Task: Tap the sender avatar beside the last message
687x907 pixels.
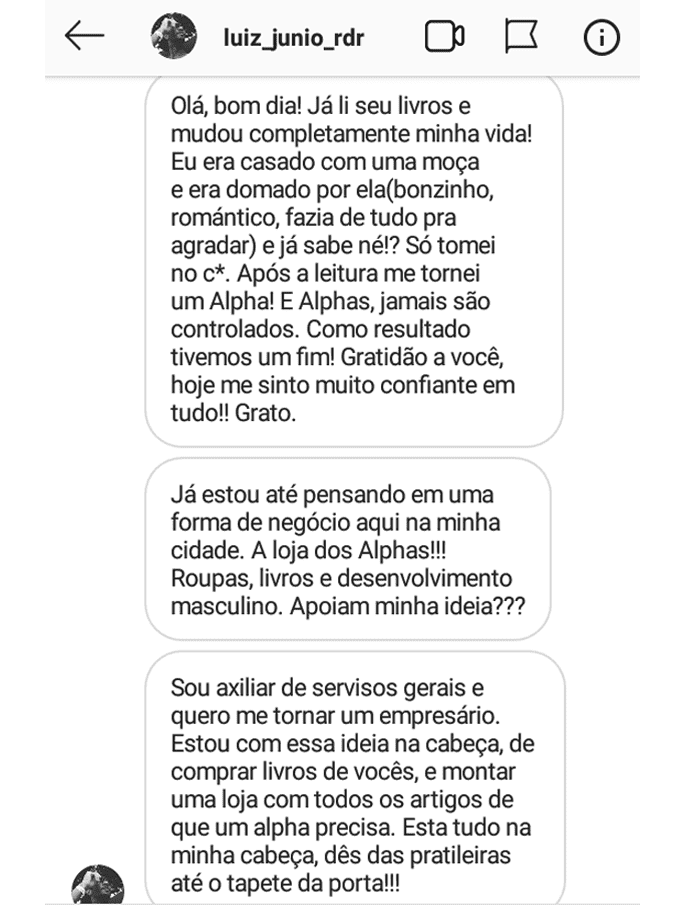Action: (98, 886)
